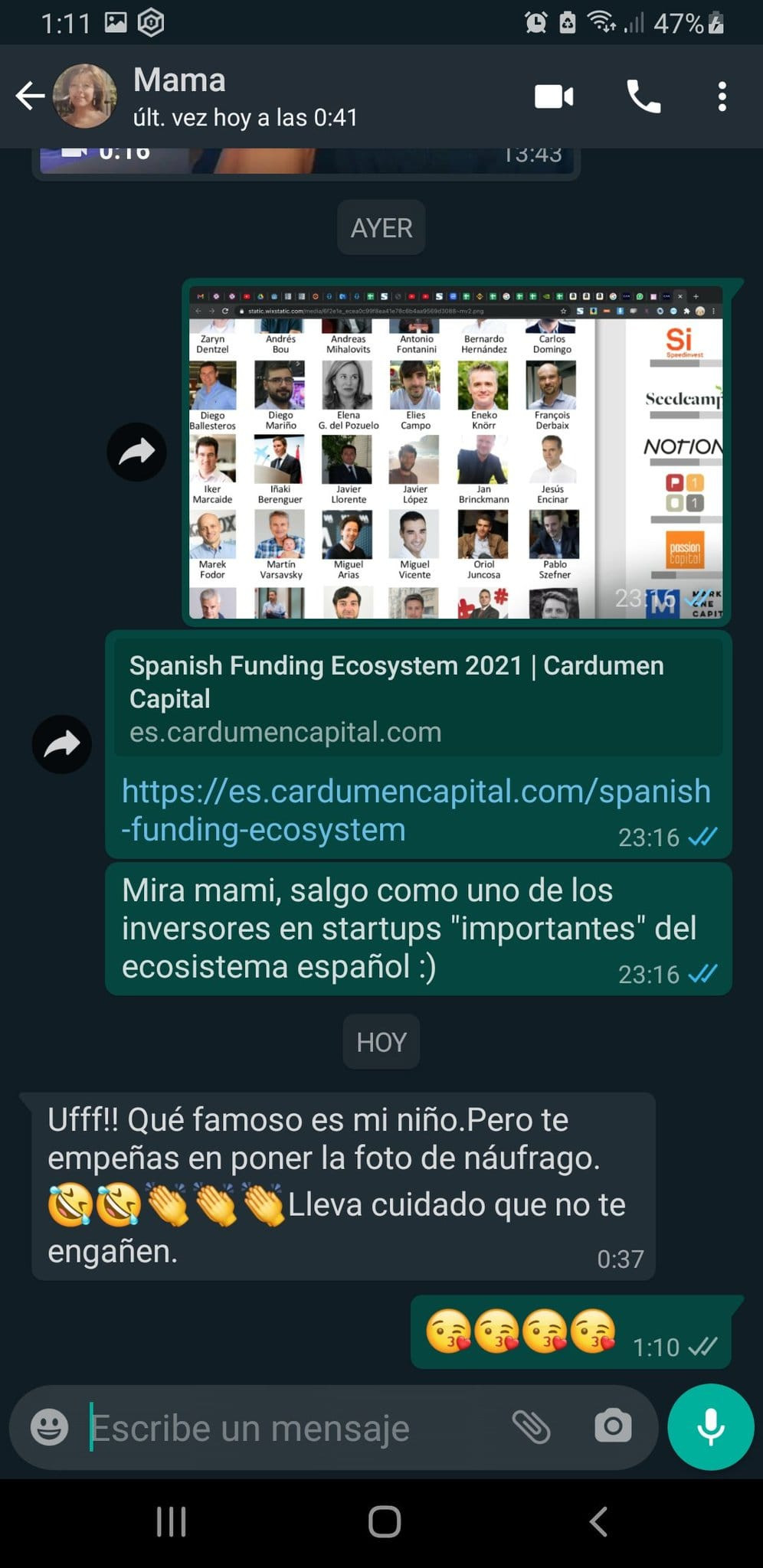The width and height of the screenshot is (763, 1568).
Task: Forward the investors screenshot image
Action: [136, 452]
